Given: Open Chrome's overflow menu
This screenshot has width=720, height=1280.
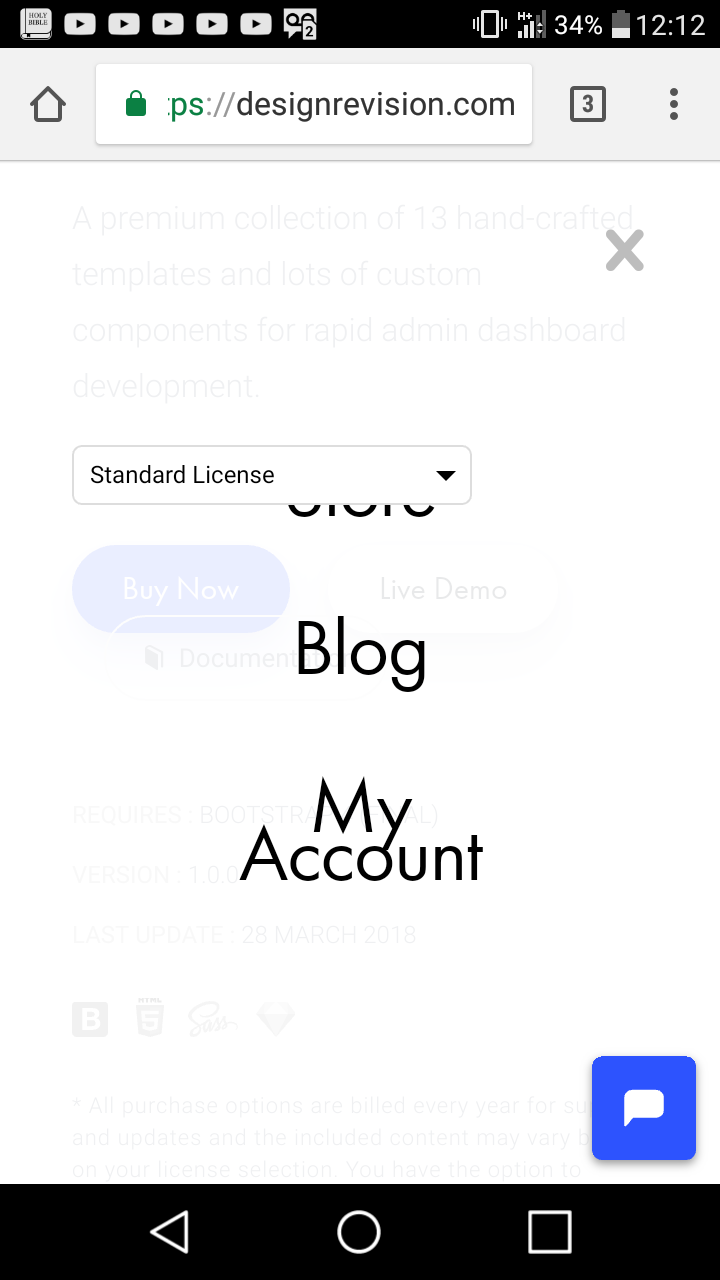Looking at the screenshot, I should 674,104.
